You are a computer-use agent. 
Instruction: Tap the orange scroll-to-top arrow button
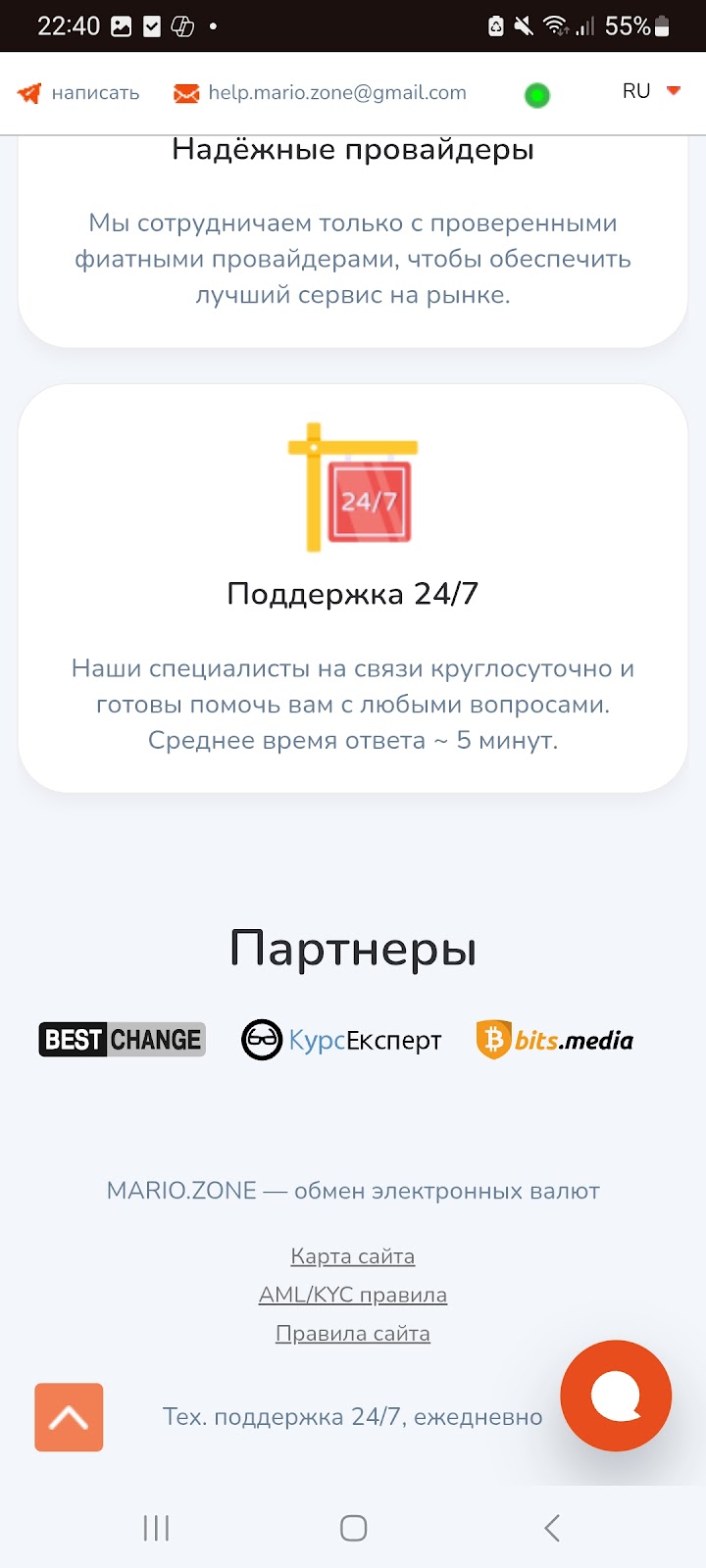69,1417
